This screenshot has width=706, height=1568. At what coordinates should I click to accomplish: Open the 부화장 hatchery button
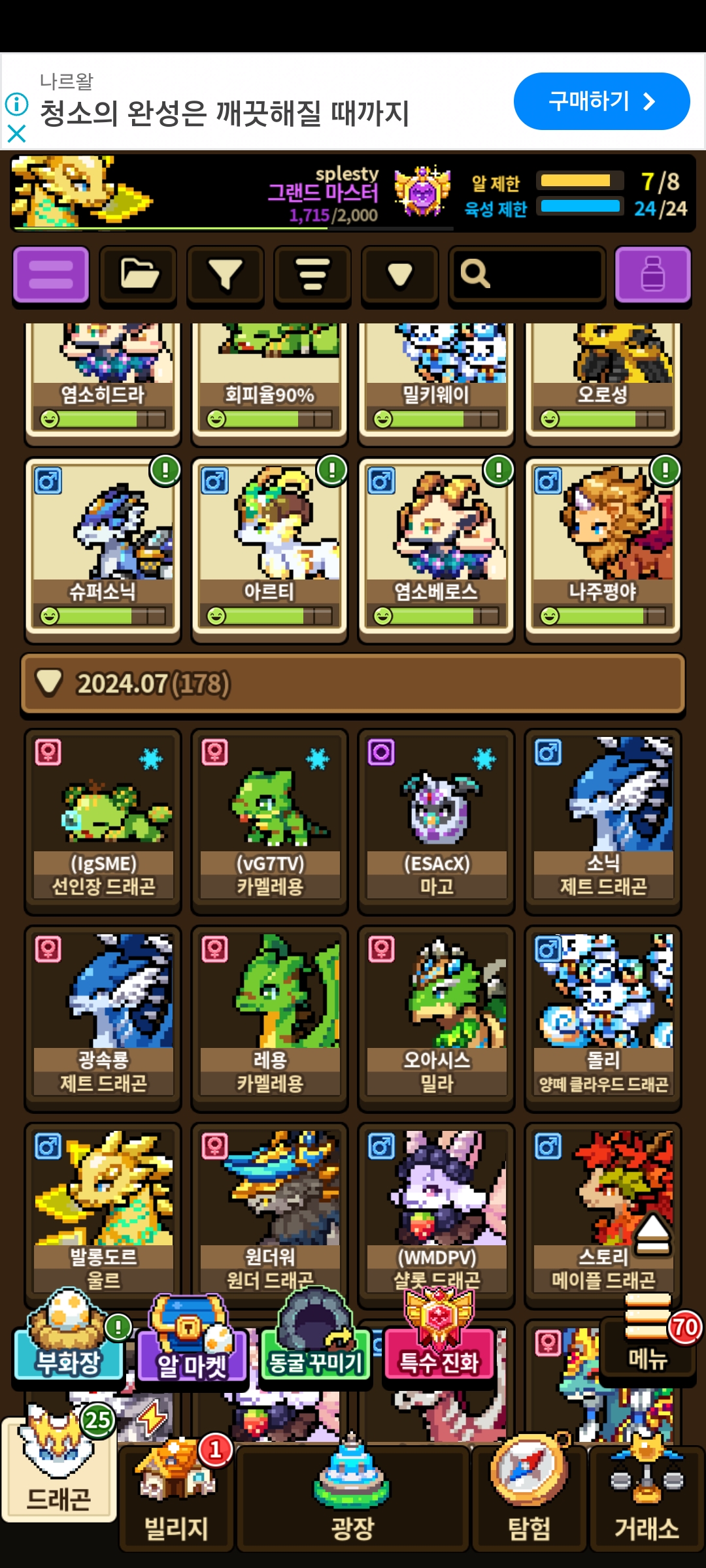69,1352
